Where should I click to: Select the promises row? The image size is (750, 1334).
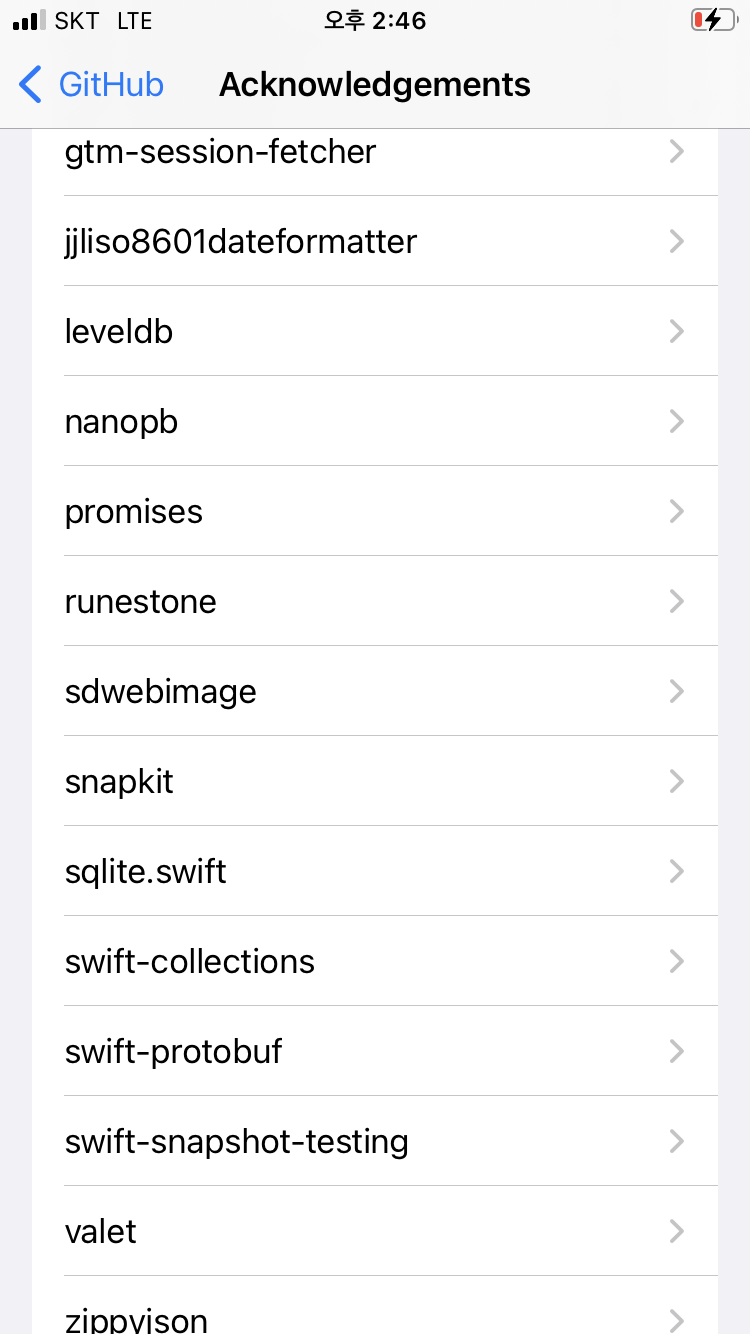[375, 511]
